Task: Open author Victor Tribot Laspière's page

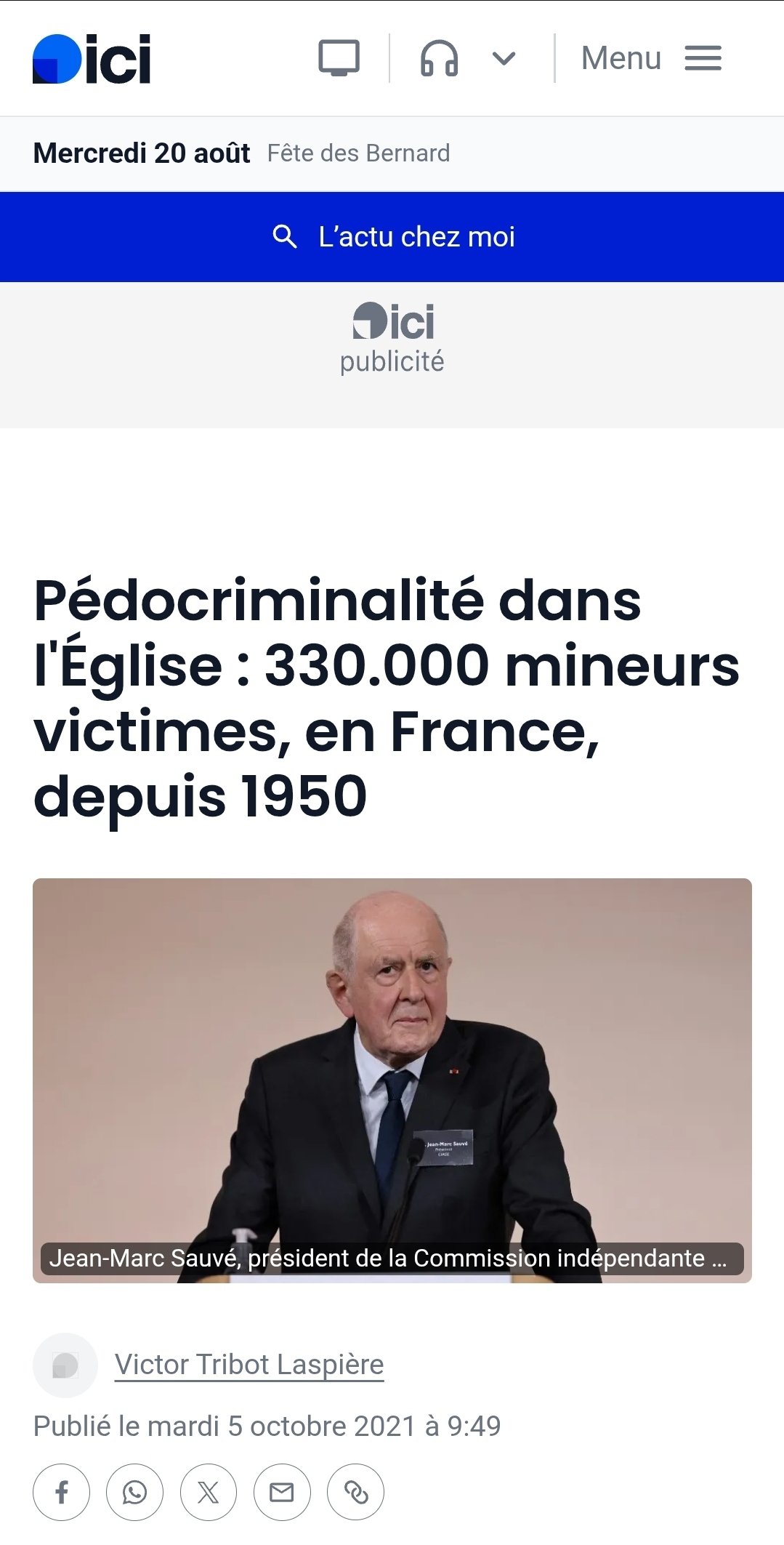Action: [x=249, y=1365]
